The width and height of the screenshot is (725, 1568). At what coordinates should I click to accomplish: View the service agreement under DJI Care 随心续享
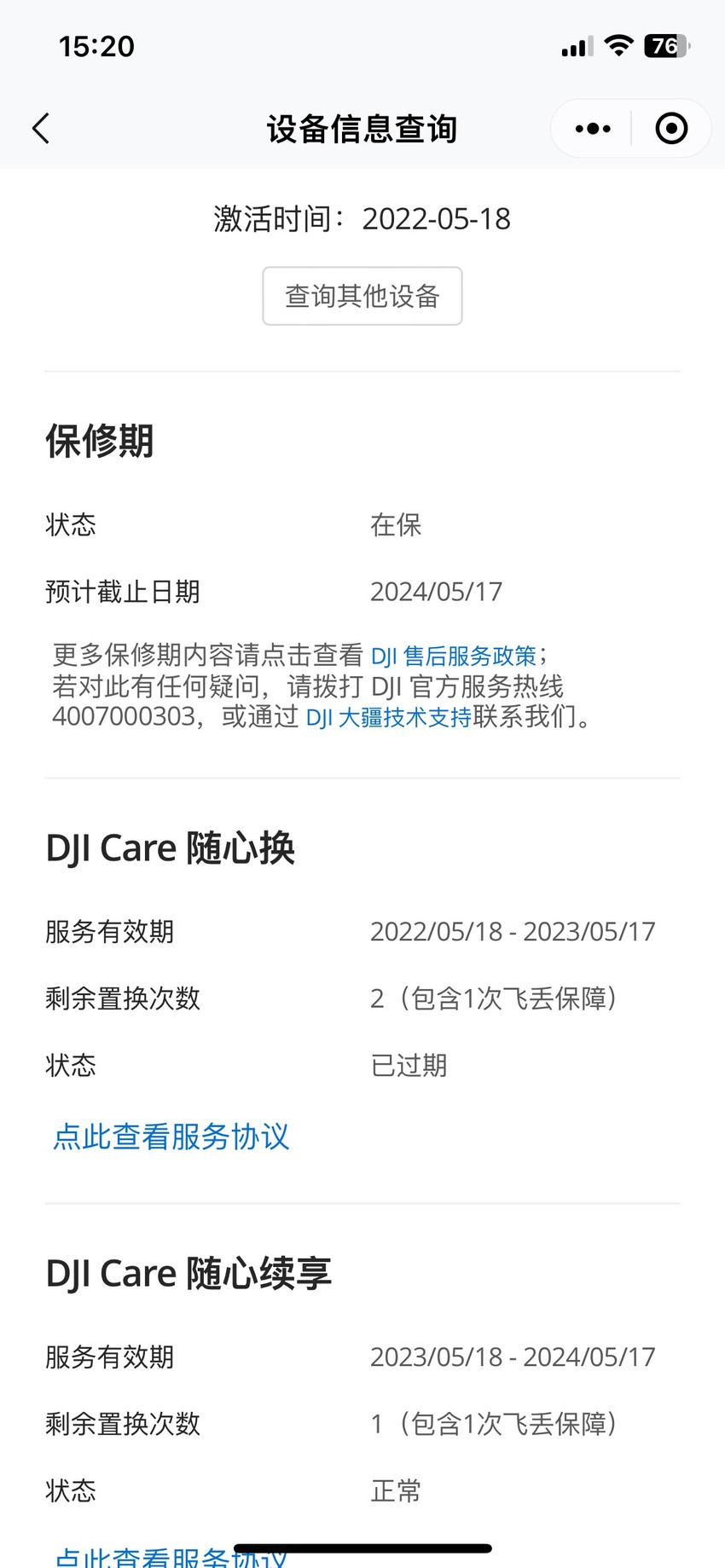pyautogui.click(x=171, y=1556)
